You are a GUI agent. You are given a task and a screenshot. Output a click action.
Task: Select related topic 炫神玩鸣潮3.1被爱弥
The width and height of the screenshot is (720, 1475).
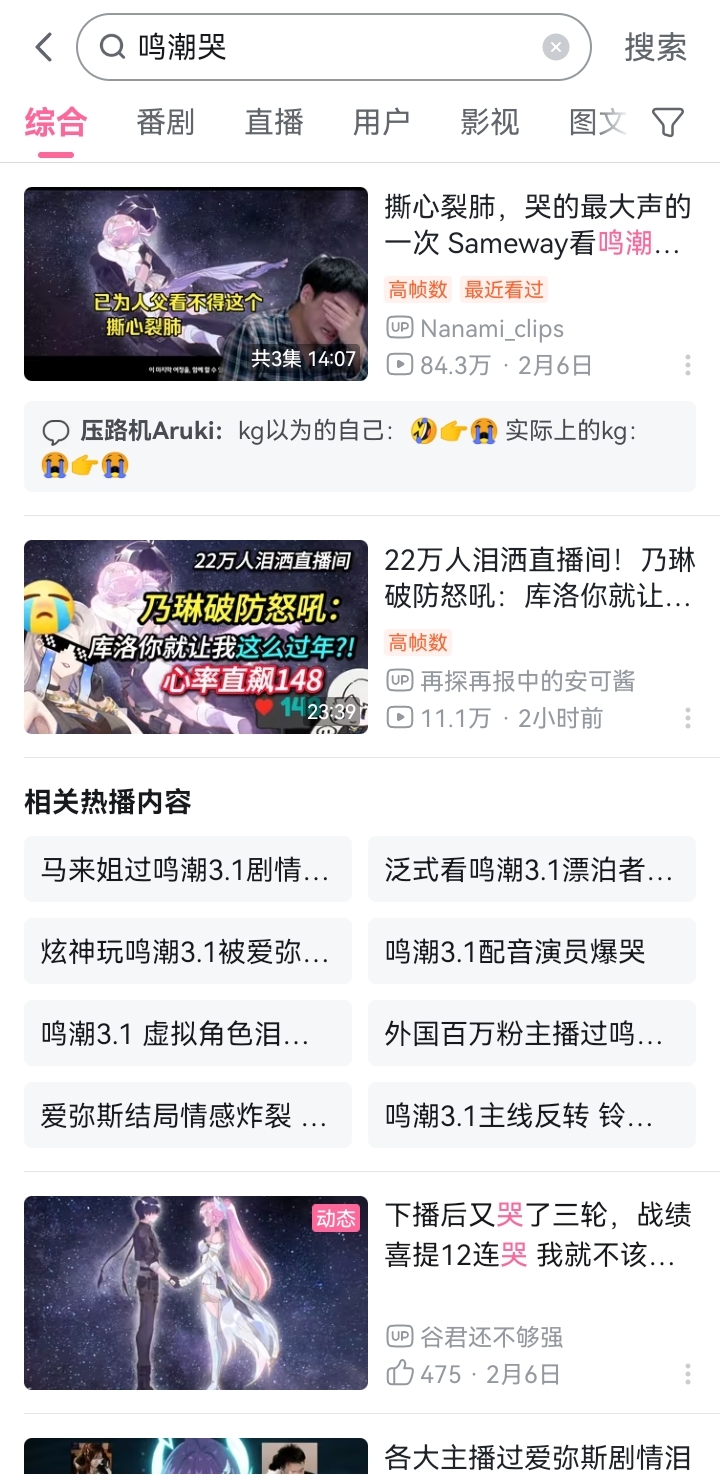click(x=188, y=951)
